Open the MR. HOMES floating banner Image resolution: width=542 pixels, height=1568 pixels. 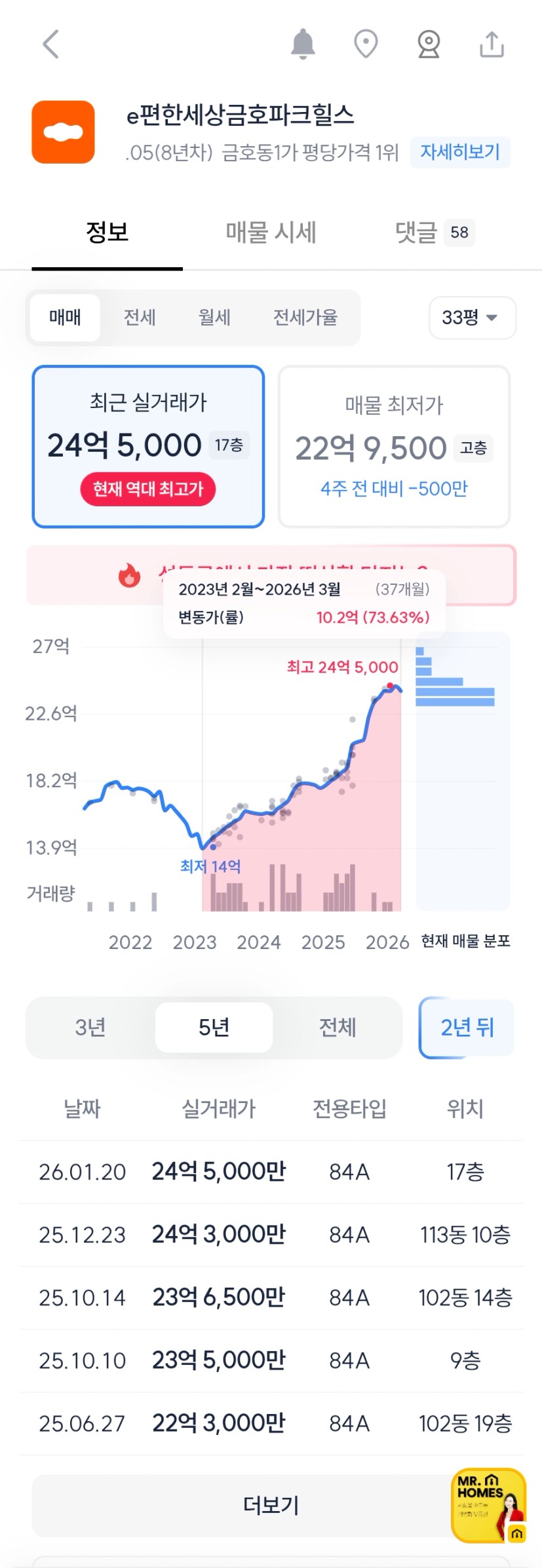click(x=488, y=1504)
